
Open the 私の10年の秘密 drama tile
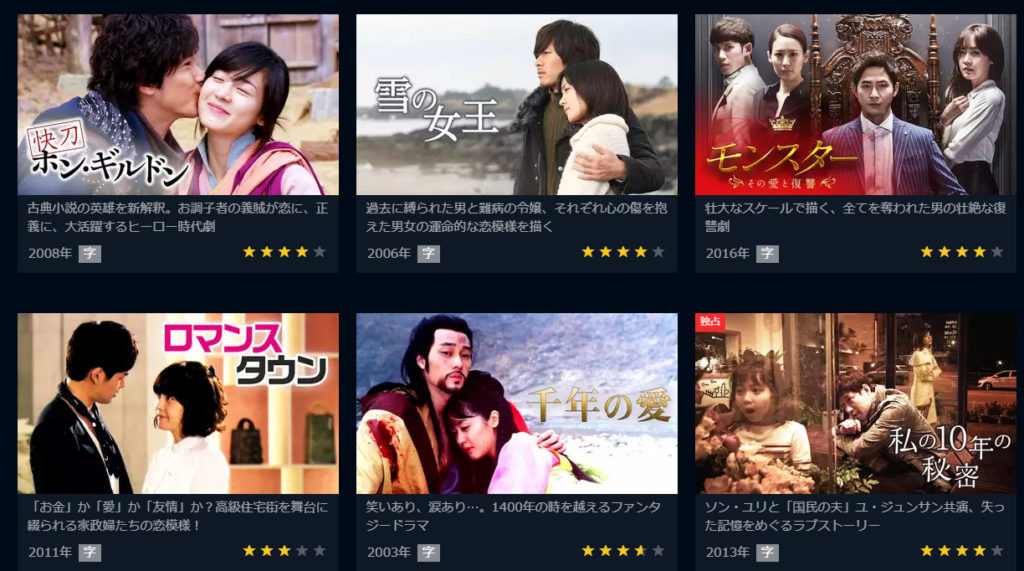pos(855,403)
